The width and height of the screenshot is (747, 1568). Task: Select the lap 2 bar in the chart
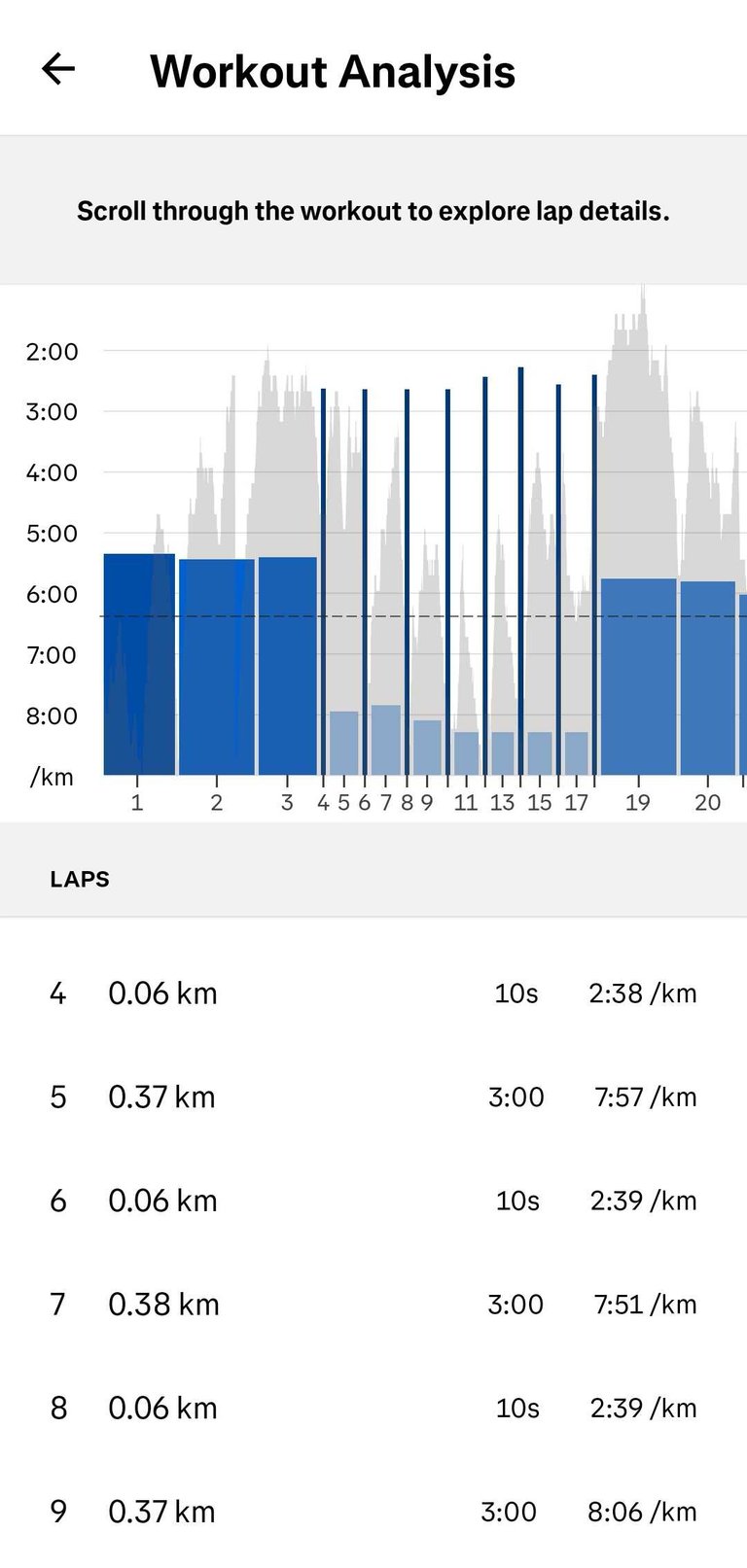click(x=216, y=667)
